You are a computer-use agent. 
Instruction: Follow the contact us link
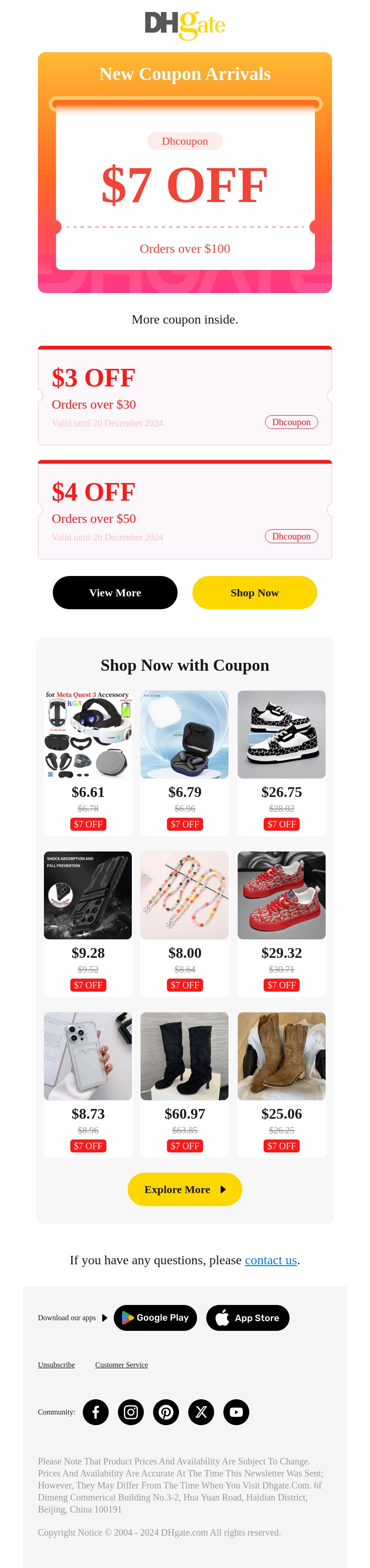270,1259
